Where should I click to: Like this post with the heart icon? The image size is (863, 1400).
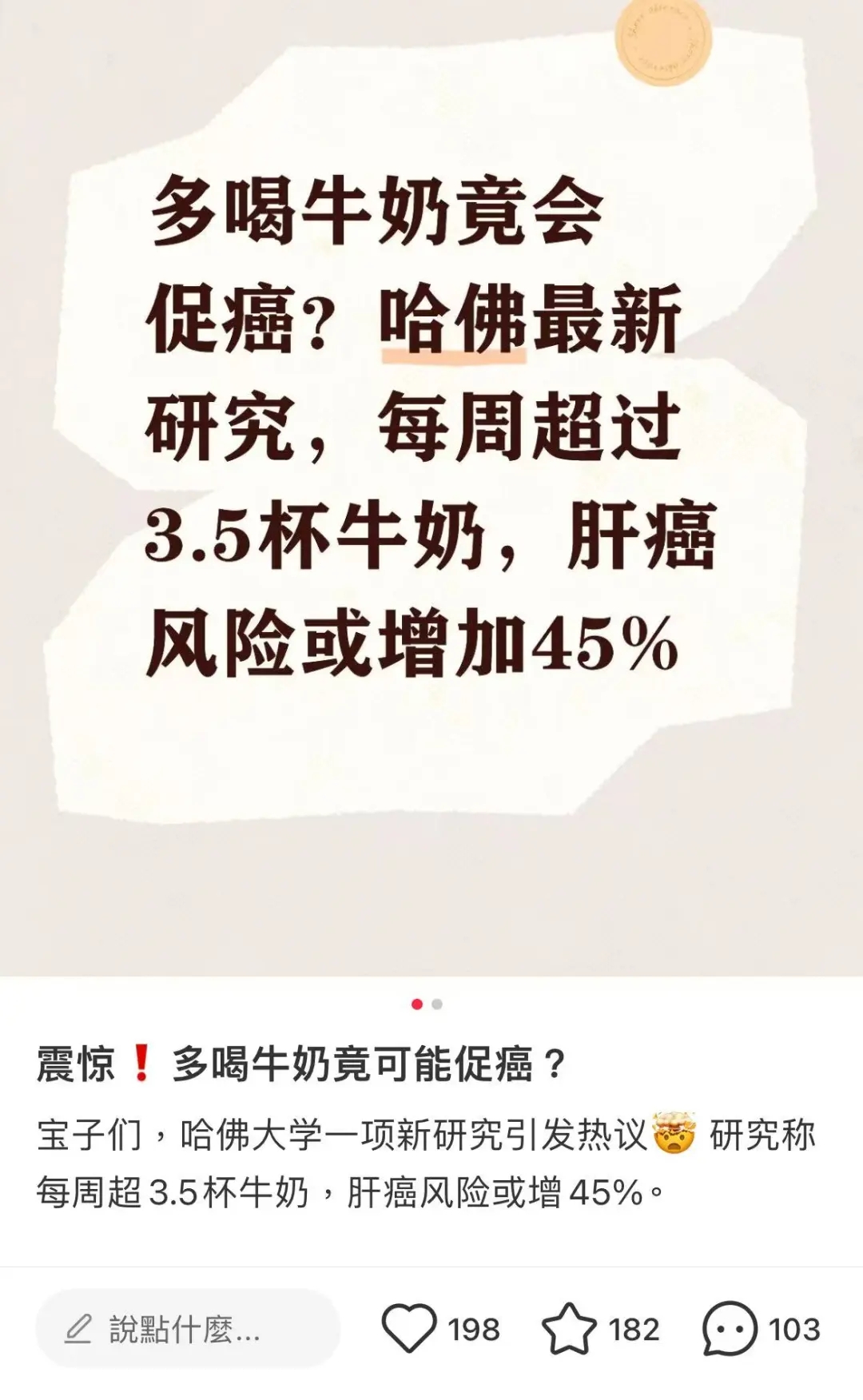point(409,1329)
